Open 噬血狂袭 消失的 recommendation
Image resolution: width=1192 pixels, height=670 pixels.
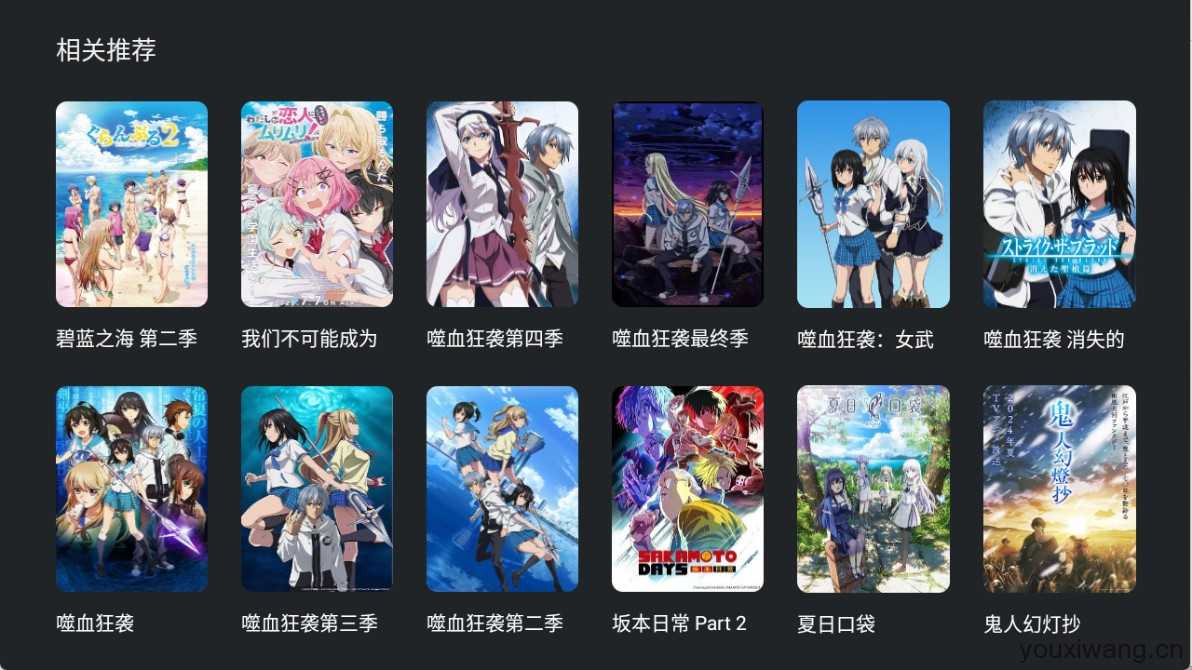(x=1059, y=204)
